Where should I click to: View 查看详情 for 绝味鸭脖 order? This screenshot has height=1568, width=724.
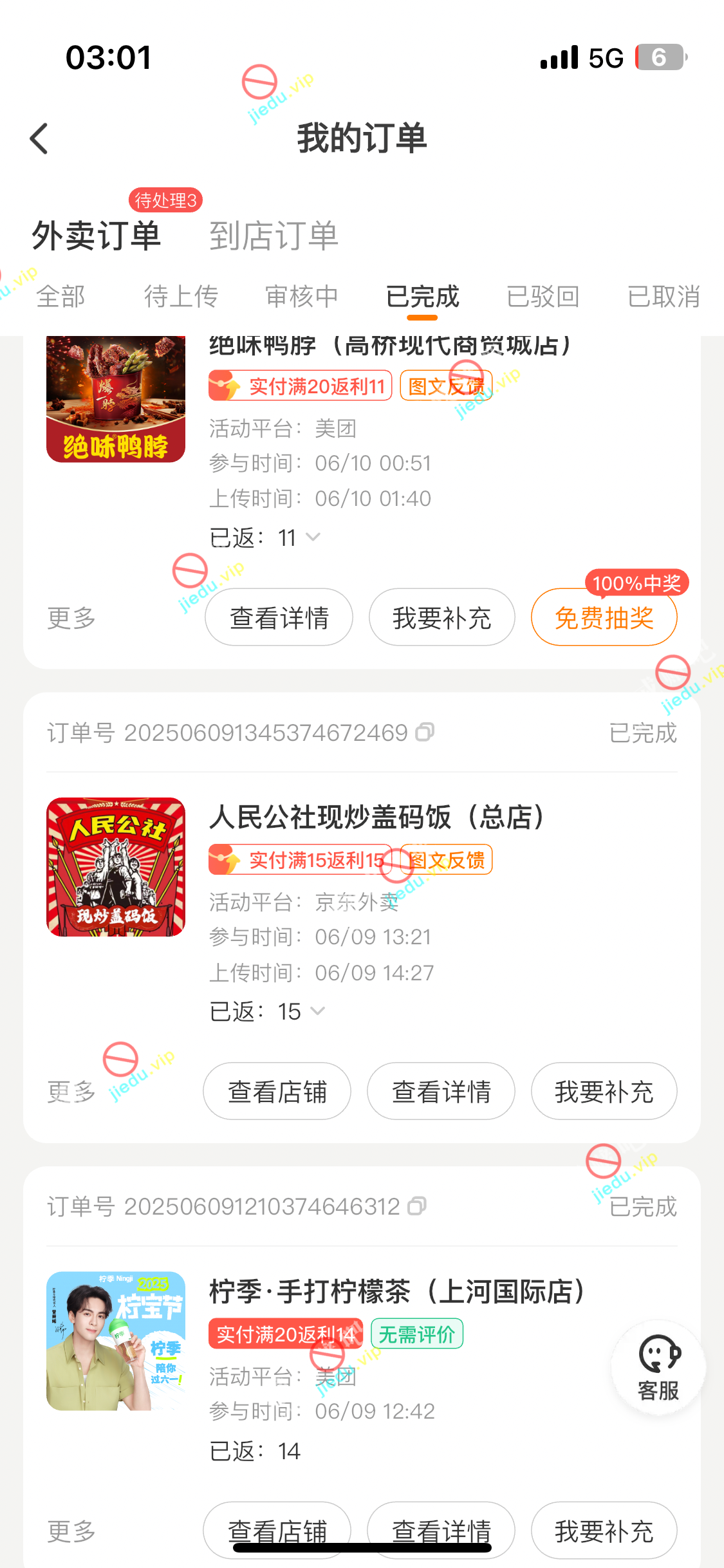[x=279, y=618]
